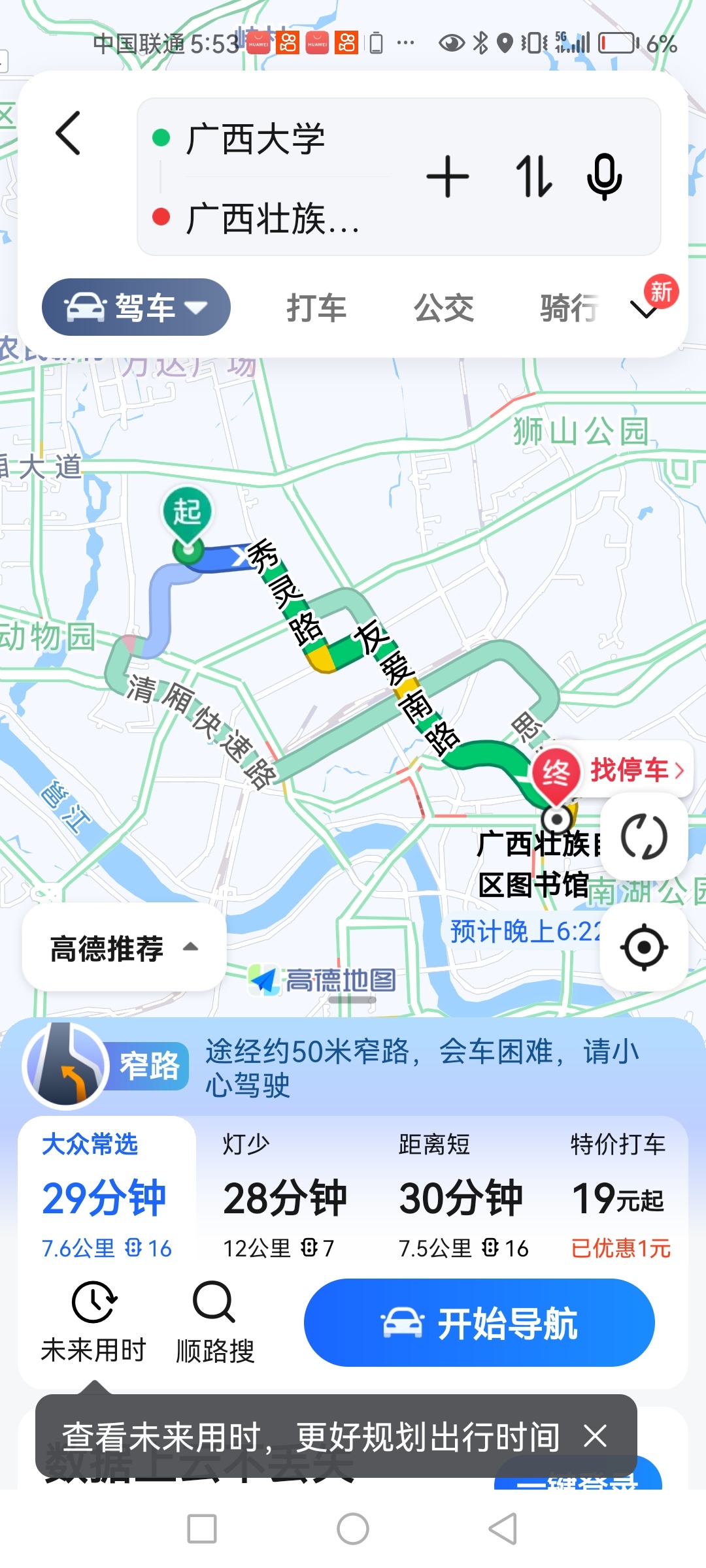
Task: Start voice input with the microphone
Action: pyautogui.click(x=605, y=176)
